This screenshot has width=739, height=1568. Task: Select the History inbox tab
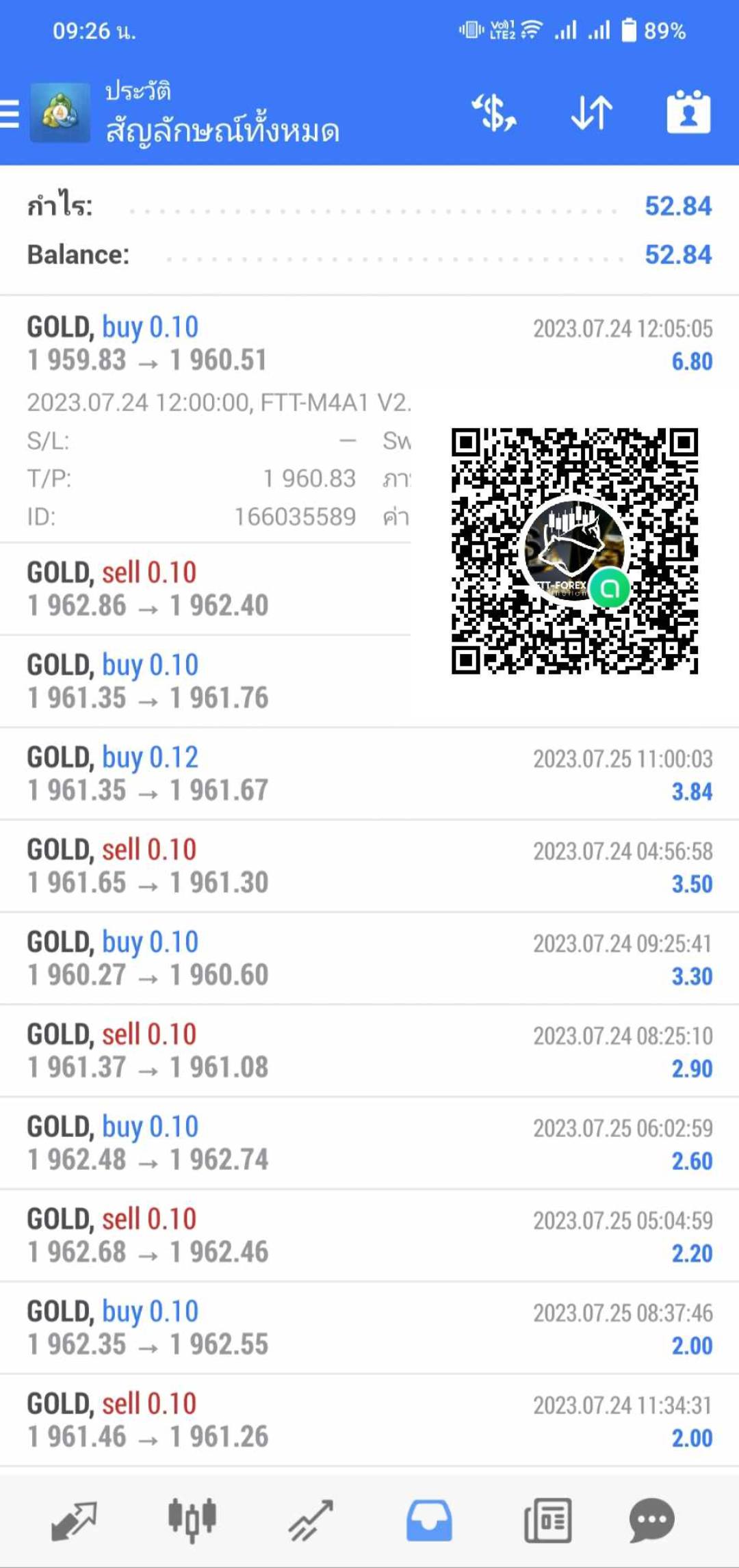coord(429,1521)
